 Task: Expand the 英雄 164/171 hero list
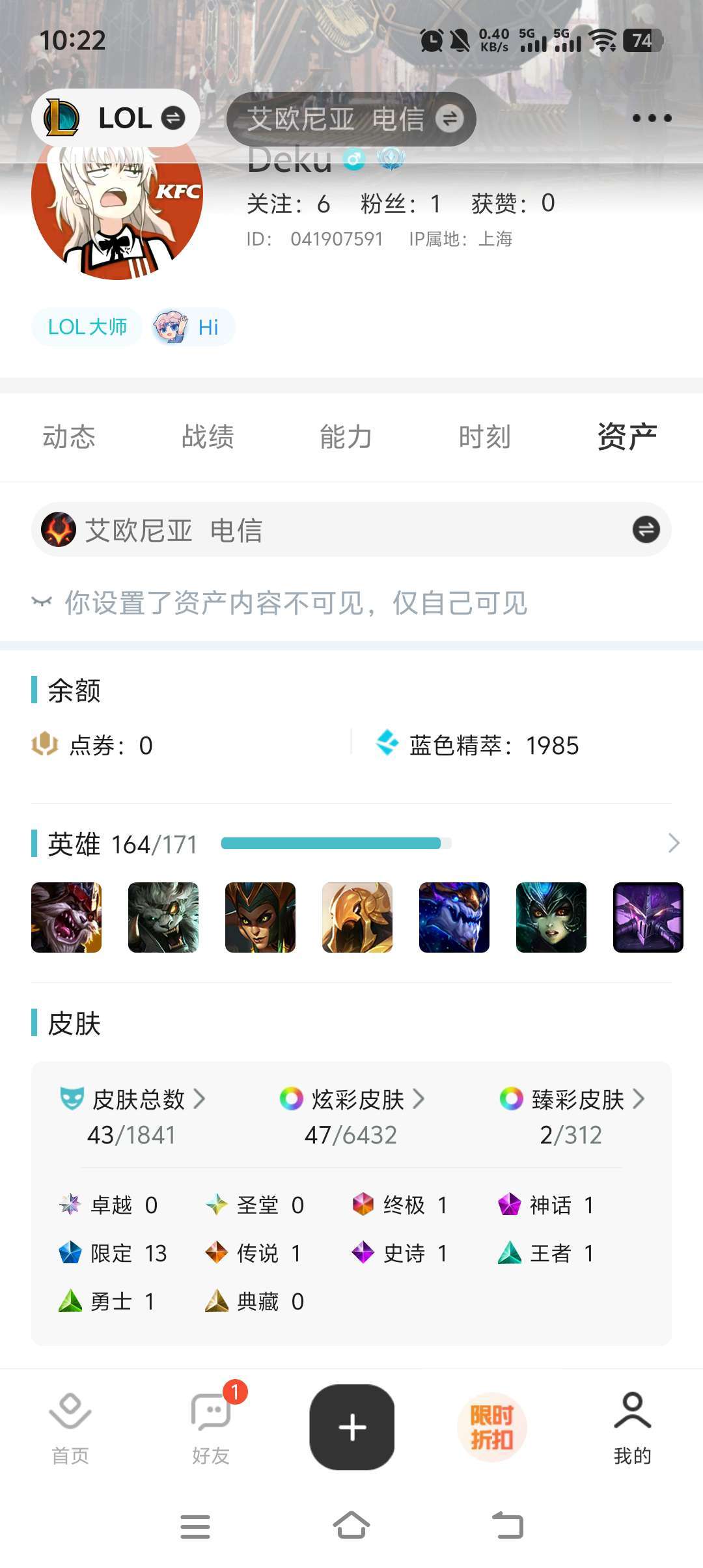point(674,843)
